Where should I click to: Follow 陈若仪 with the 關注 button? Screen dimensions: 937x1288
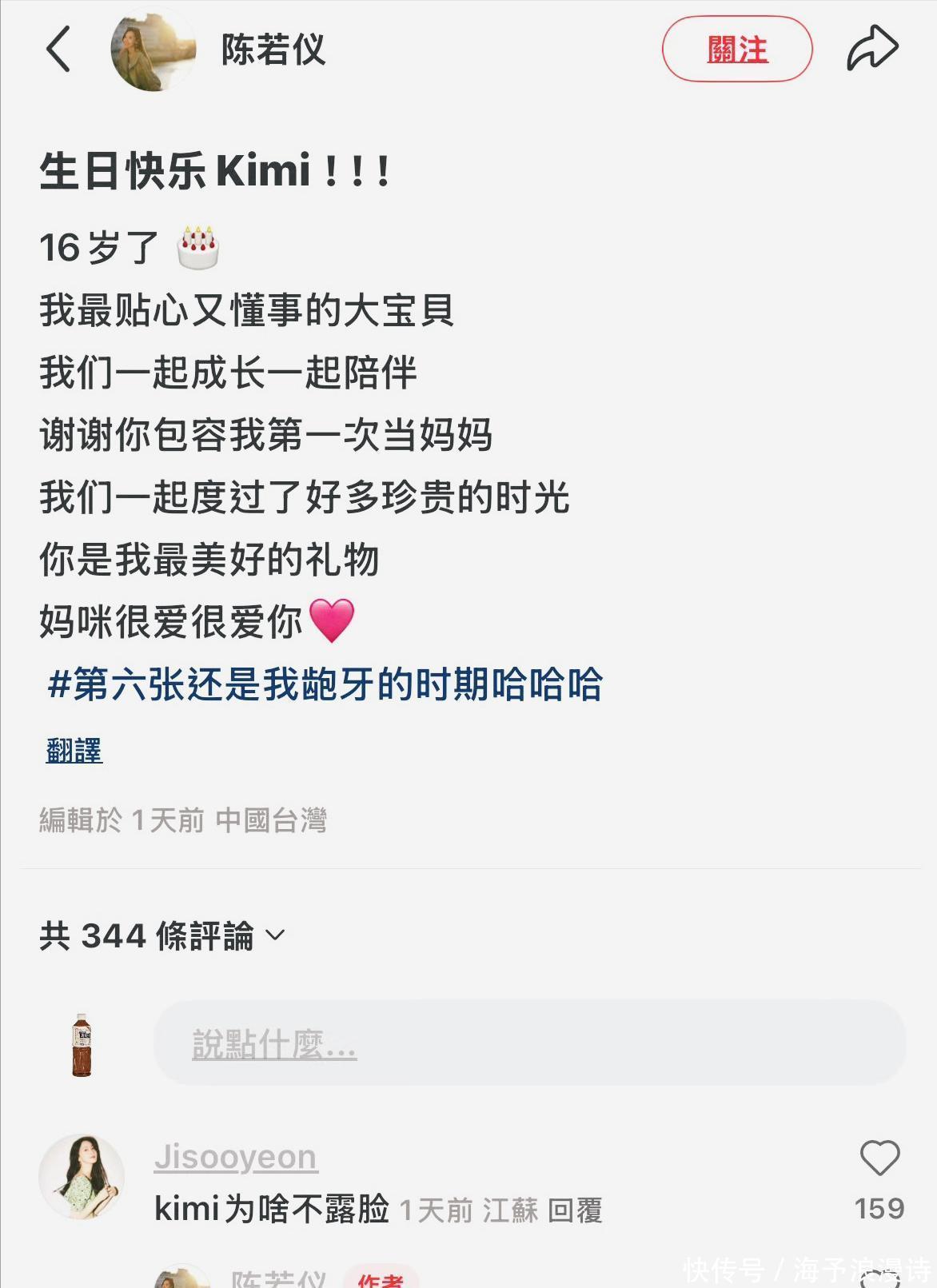(x=736, y=50)
